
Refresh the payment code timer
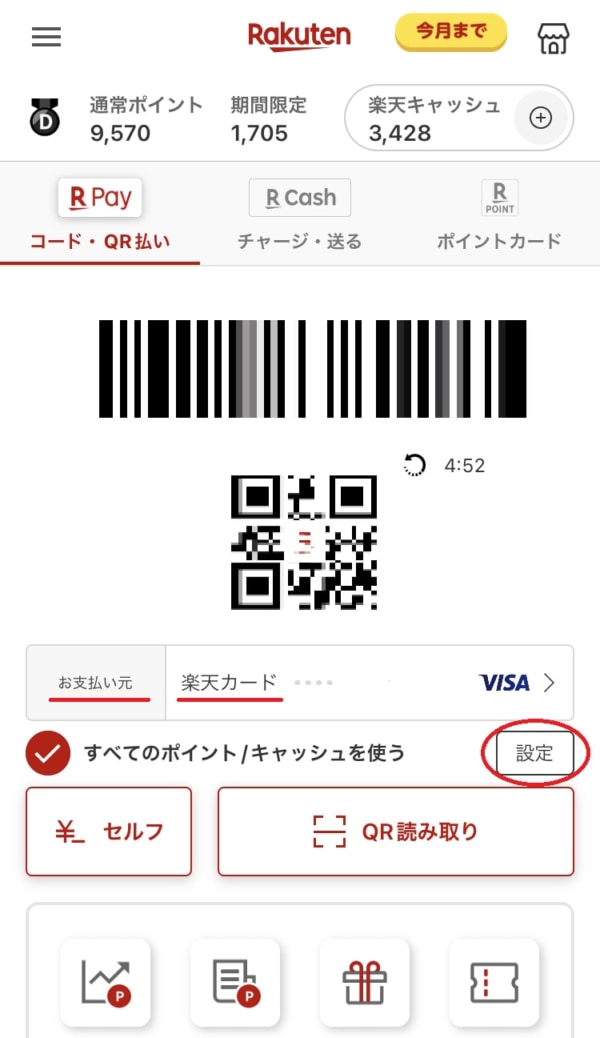[415, 465]
